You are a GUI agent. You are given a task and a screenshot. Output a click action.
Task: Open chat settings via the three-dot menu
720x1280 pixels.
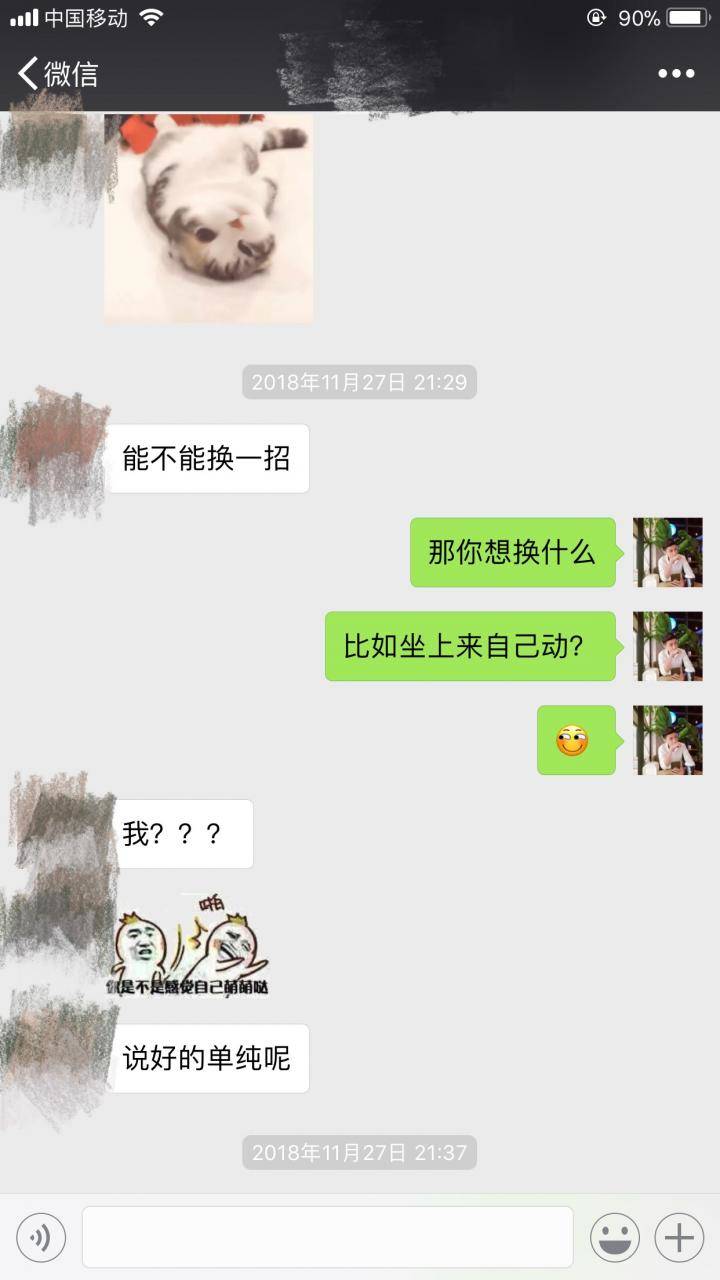pos(676,72)
